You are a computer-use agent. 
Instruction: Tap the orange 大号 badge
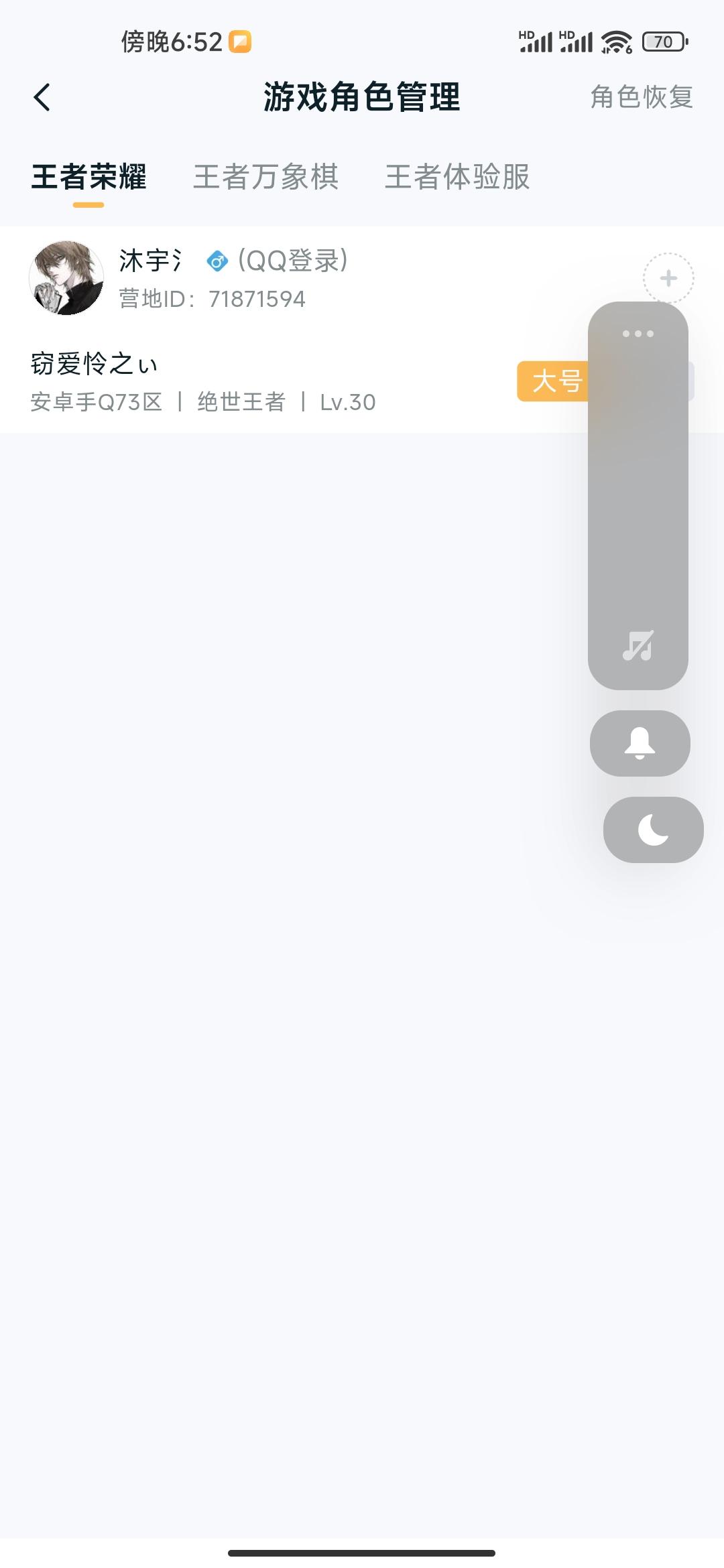pos(554,379)
